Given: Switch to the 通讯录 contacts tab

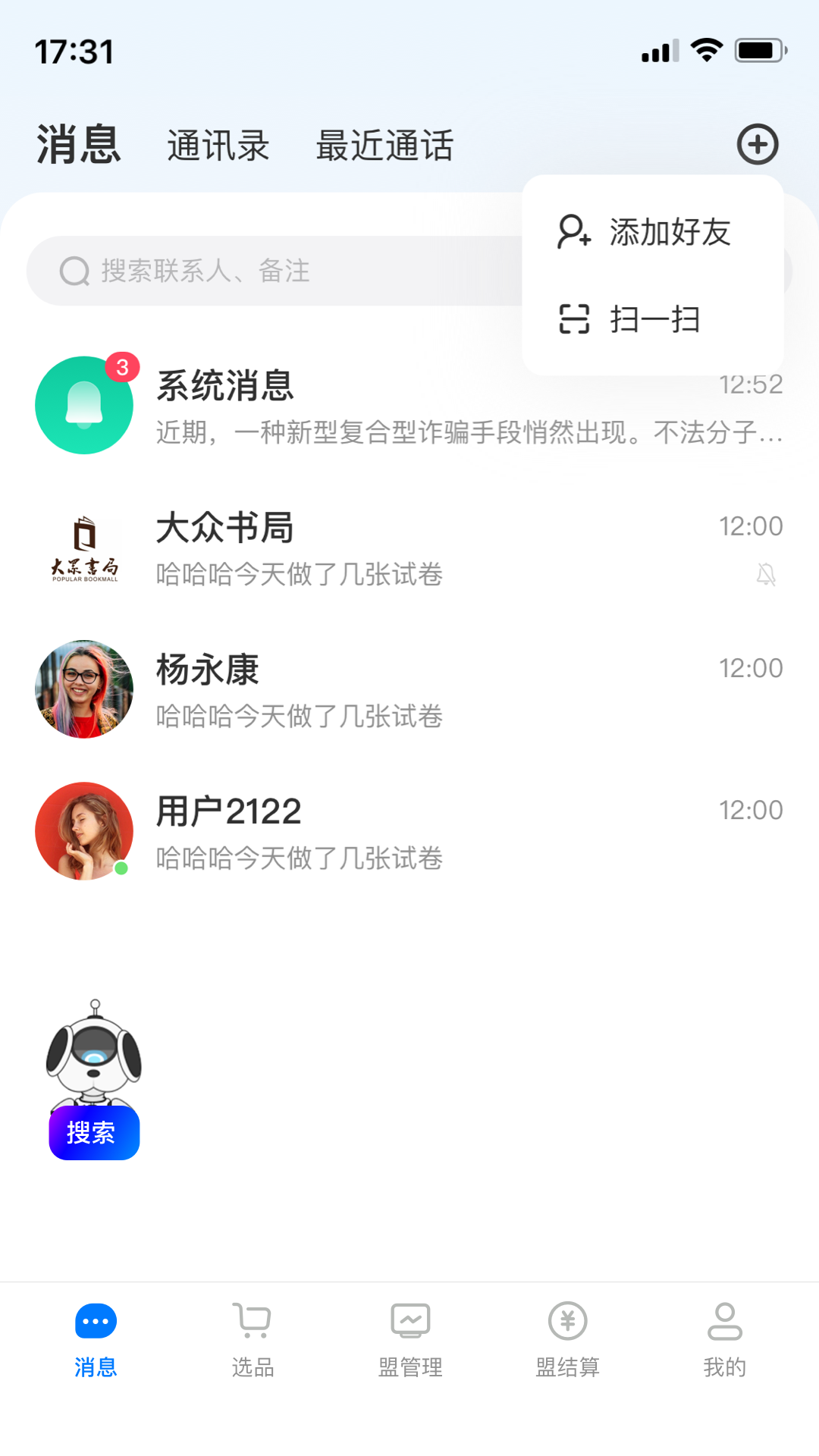Looking at the screenshot, I should click(218, 146).
